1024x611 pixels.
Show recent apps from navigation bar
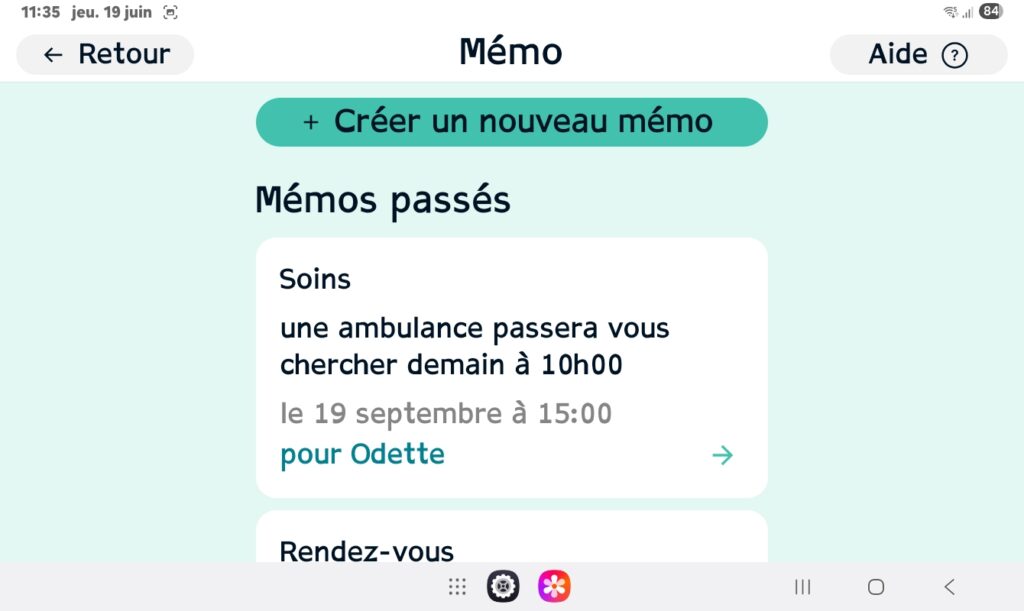point(802,587)
